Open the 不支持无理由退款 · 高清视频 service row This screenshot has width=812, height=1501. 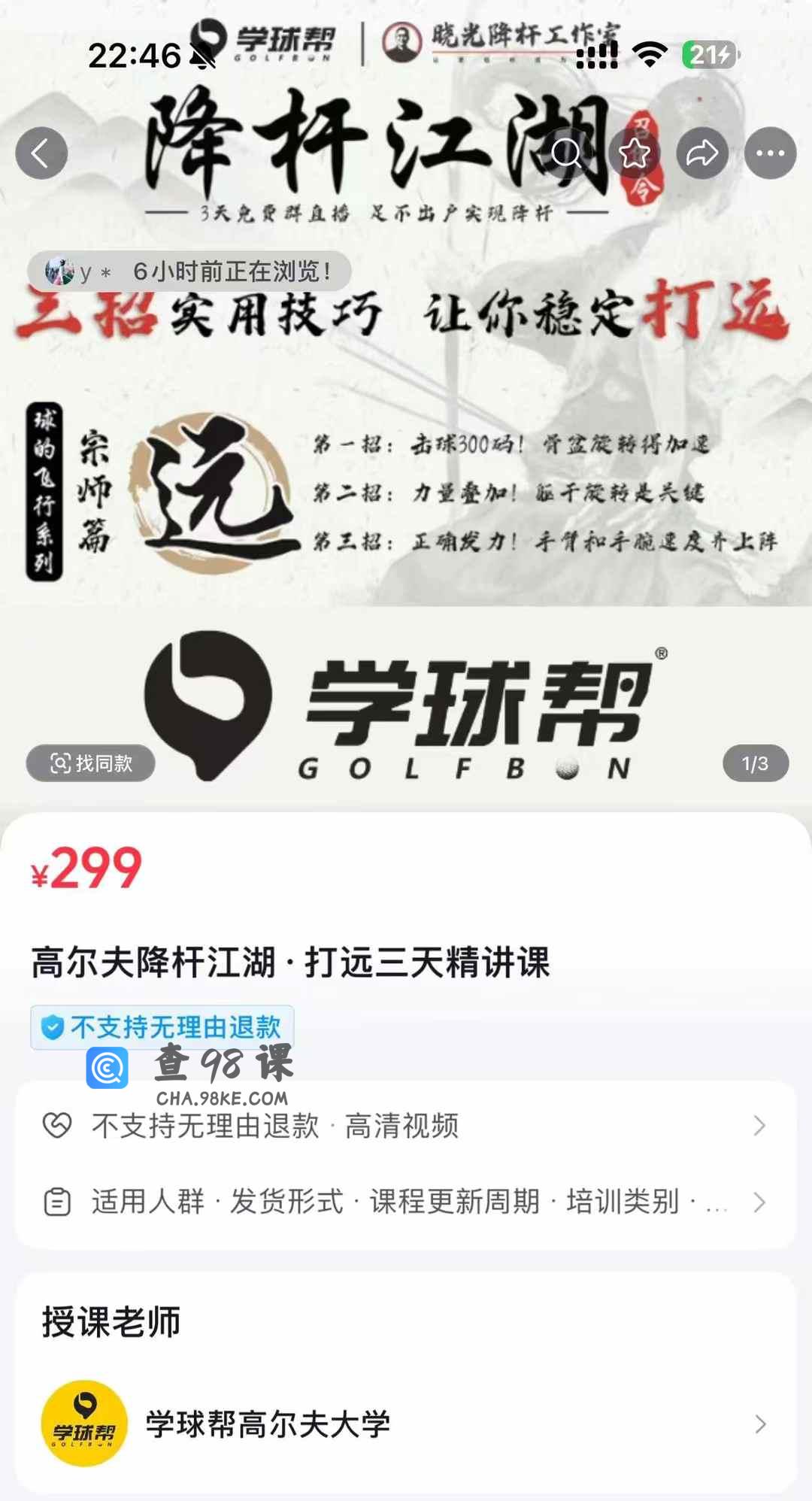coord(406,1126)
